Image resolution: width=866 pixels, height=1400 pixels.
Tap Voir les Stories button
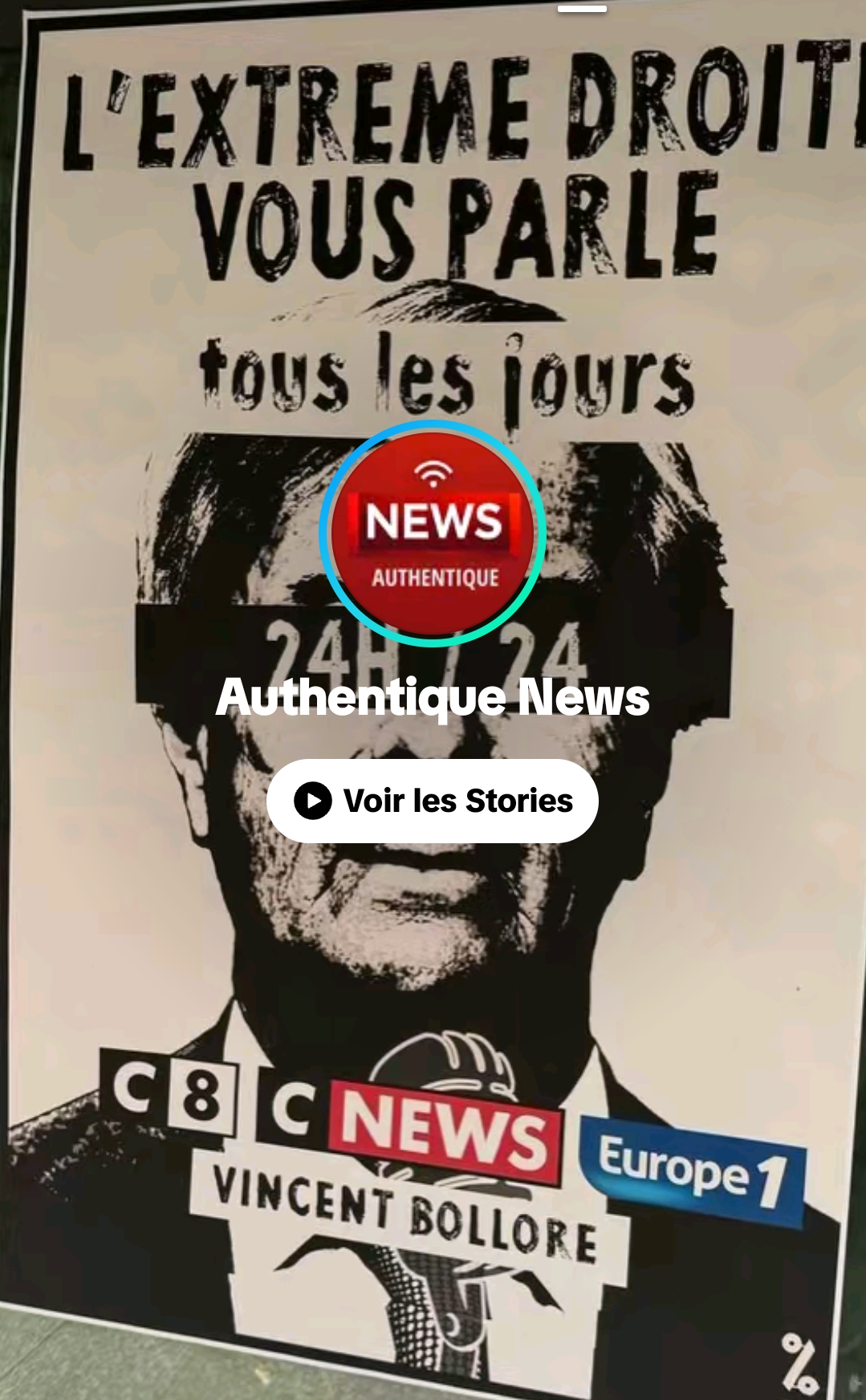433,801
